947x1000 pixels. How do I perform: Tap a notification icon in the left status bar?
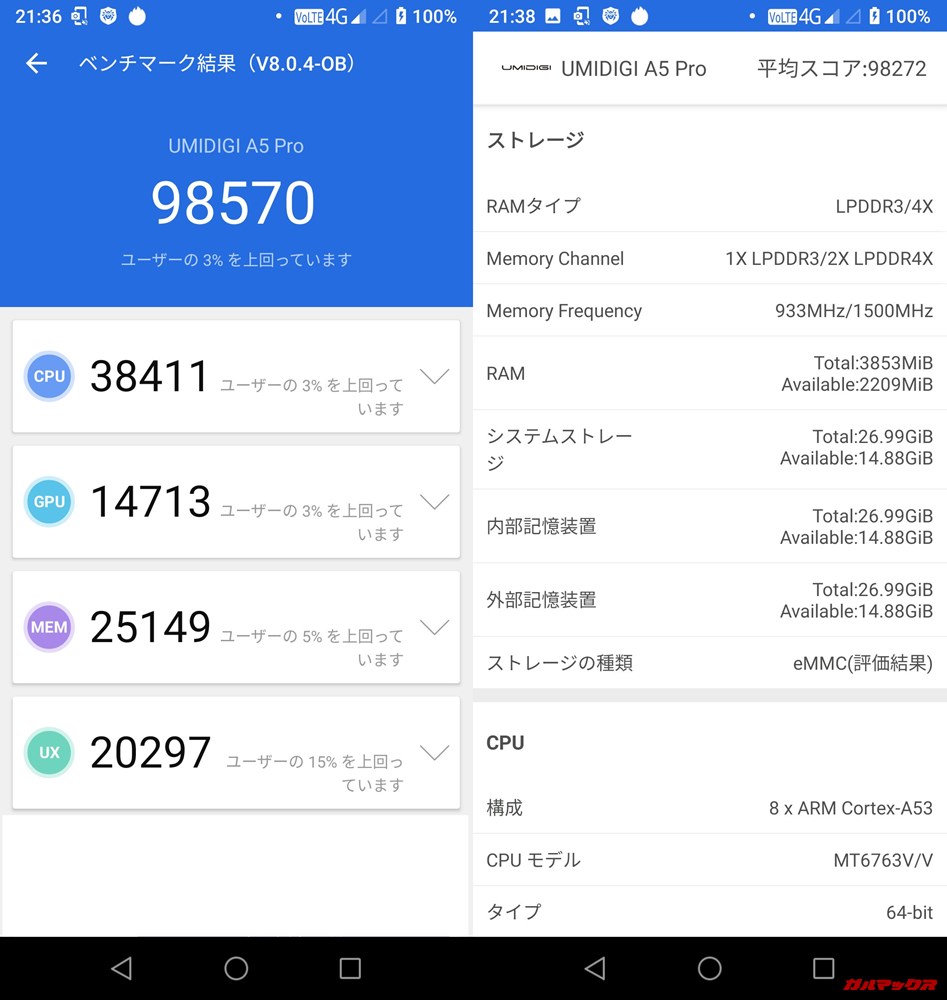point(108,15)
